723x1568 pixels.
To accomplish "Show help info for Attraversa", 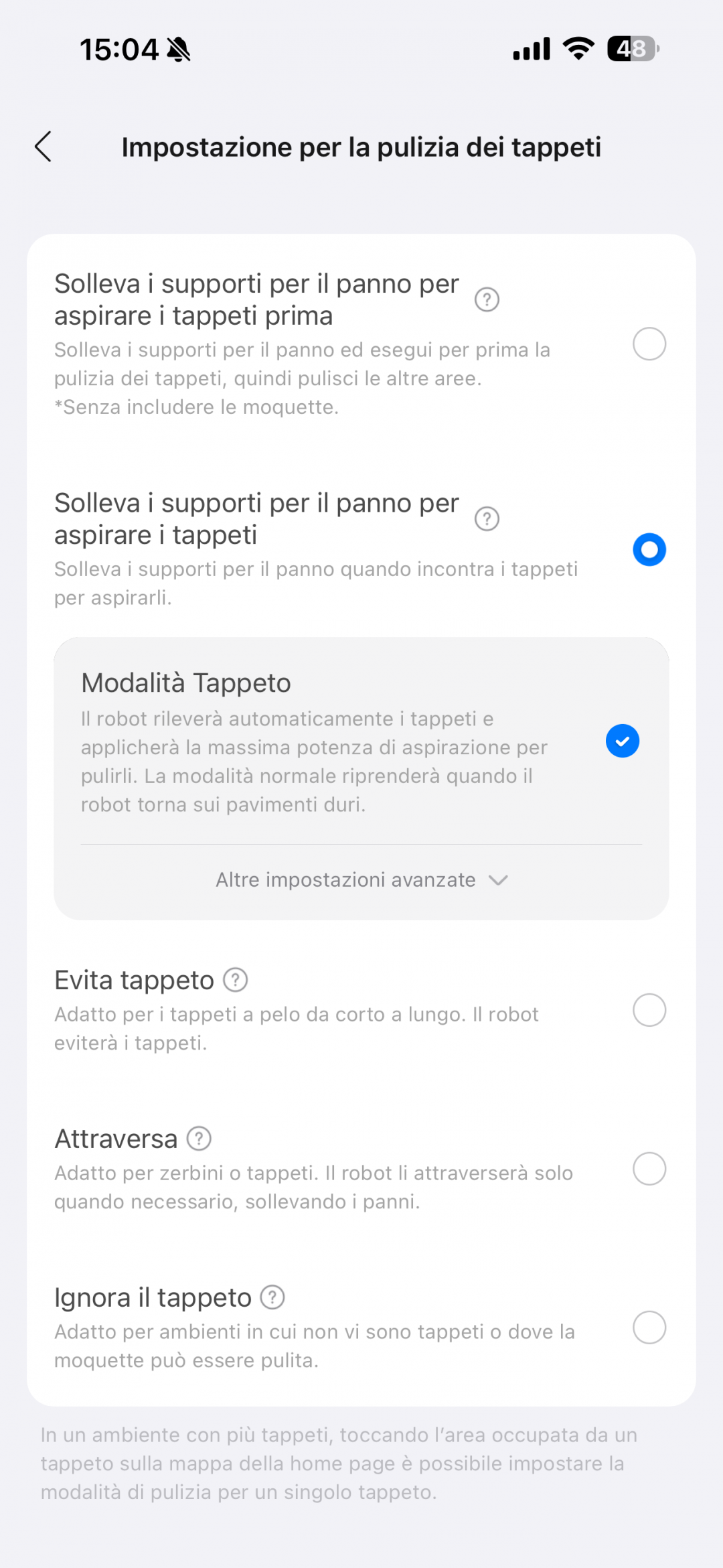I will point(199,1138).
